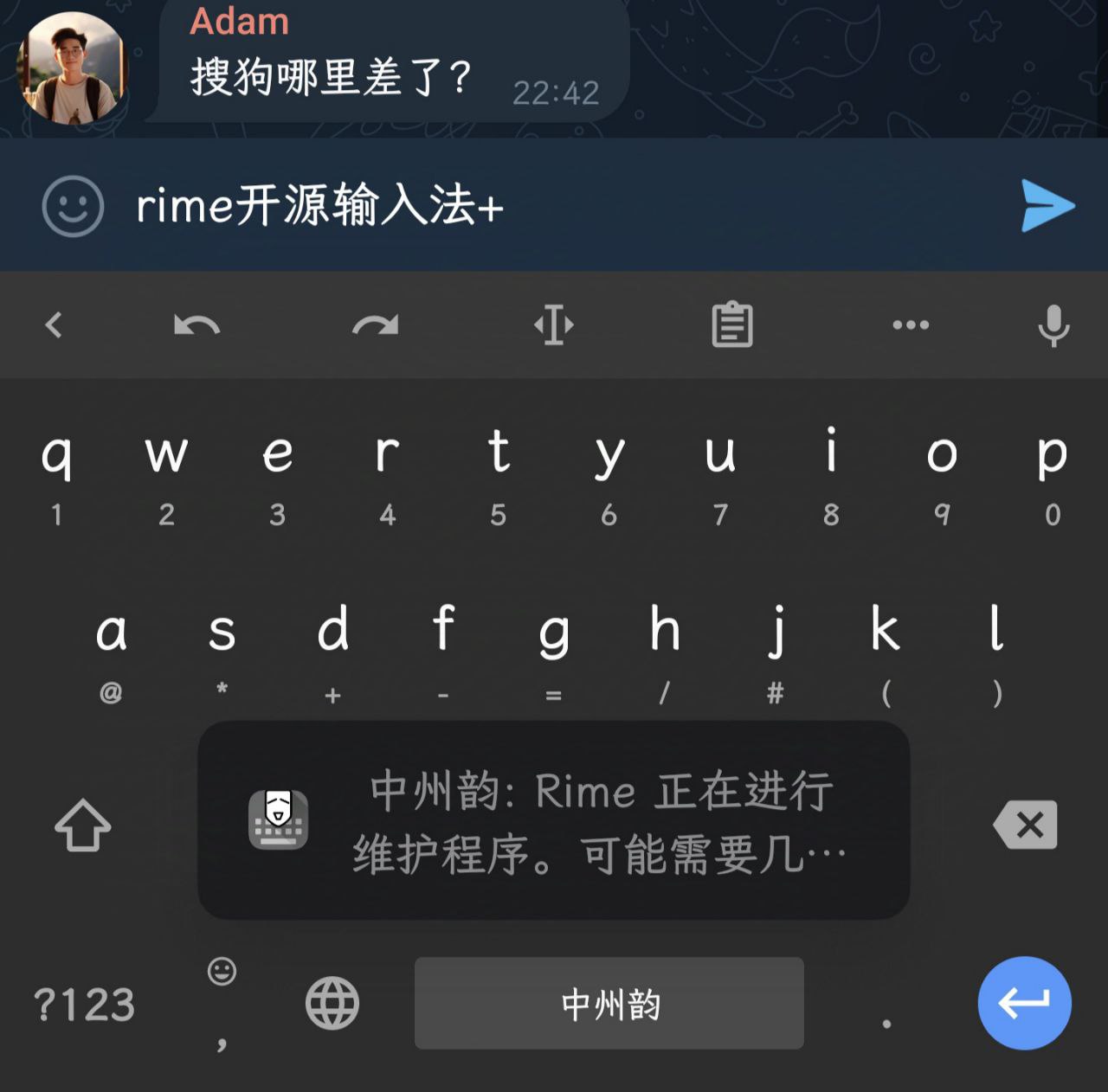Screen dimensions: 1108x1092
Task: Open more keyboard toolbar options
Action: 911,325
